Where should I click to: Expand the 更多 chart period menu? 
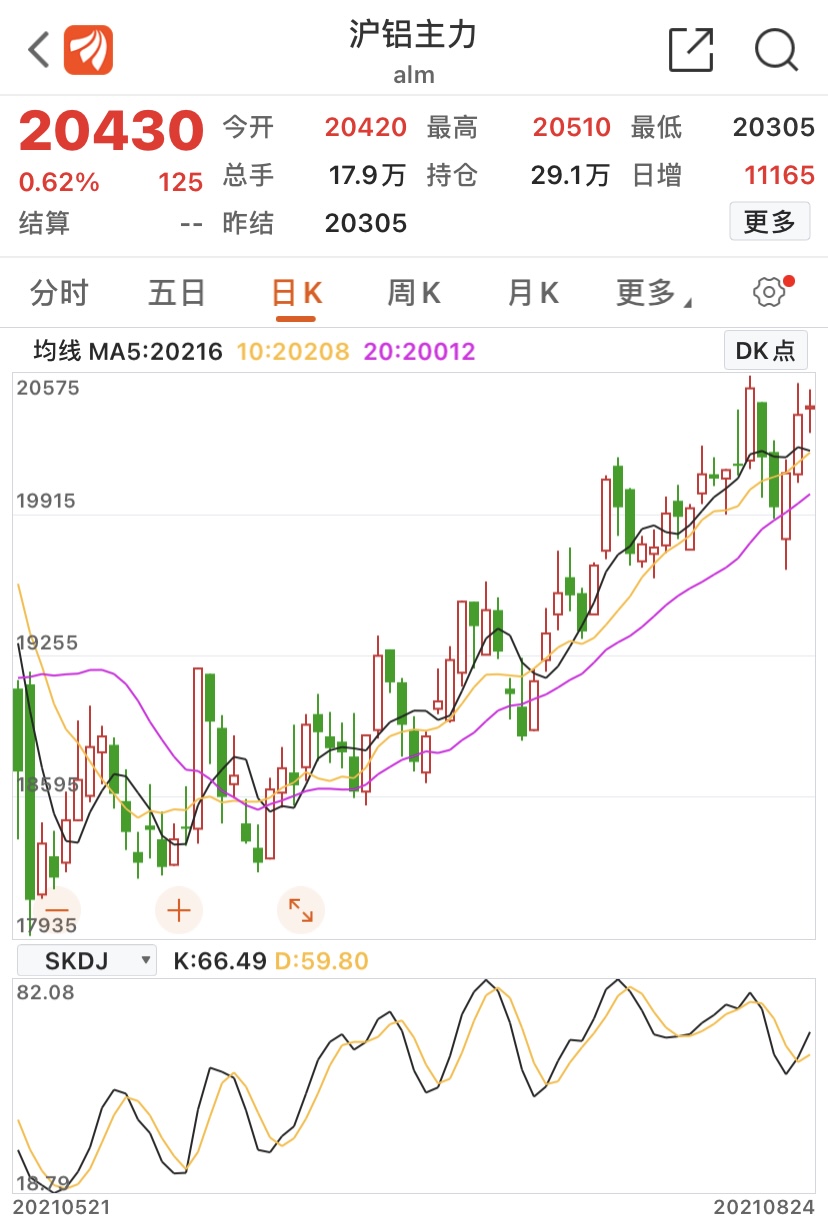653,293
